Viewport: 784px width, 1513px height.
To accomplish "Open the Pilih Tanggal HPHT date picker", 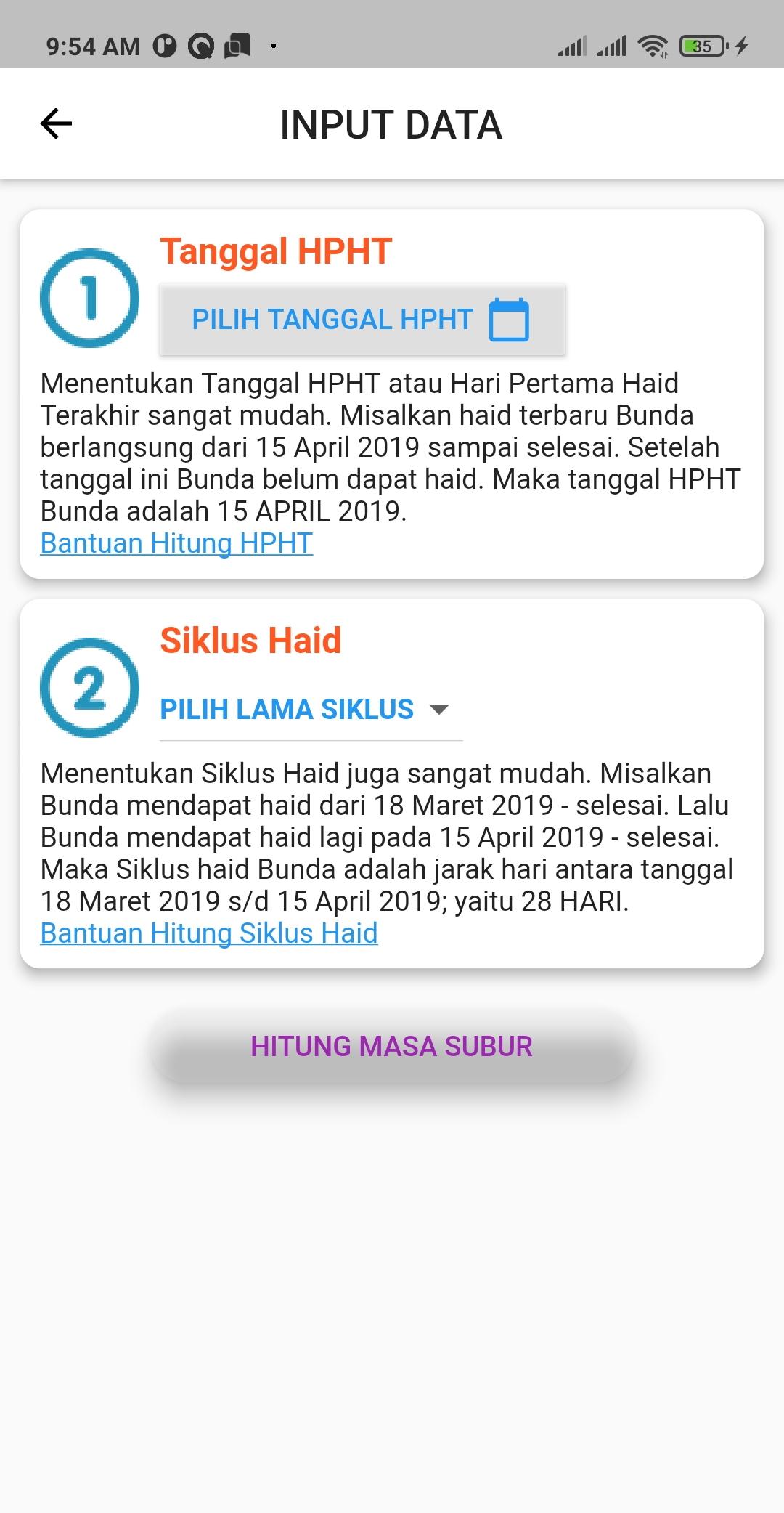I will tap(362, 320).
